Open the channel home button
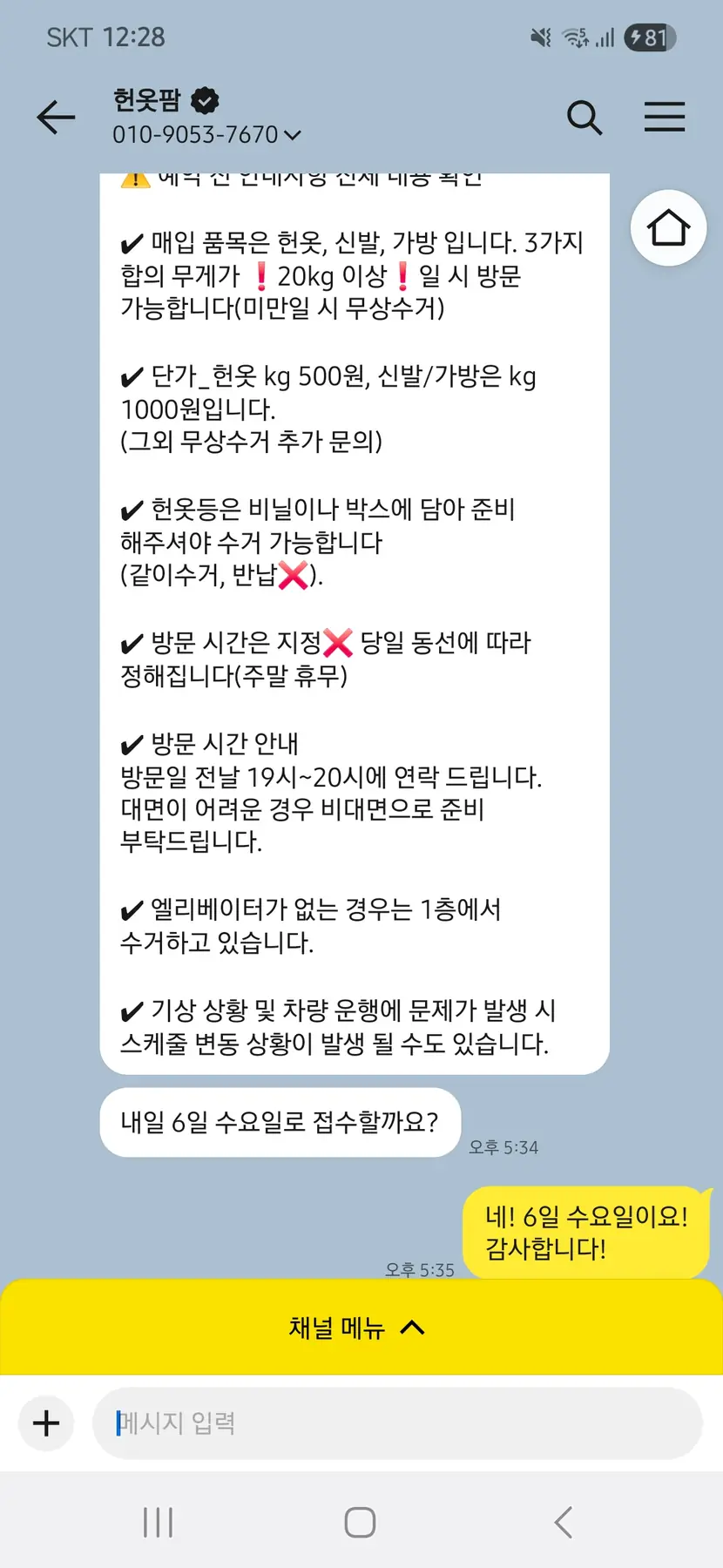 point(668,228)
